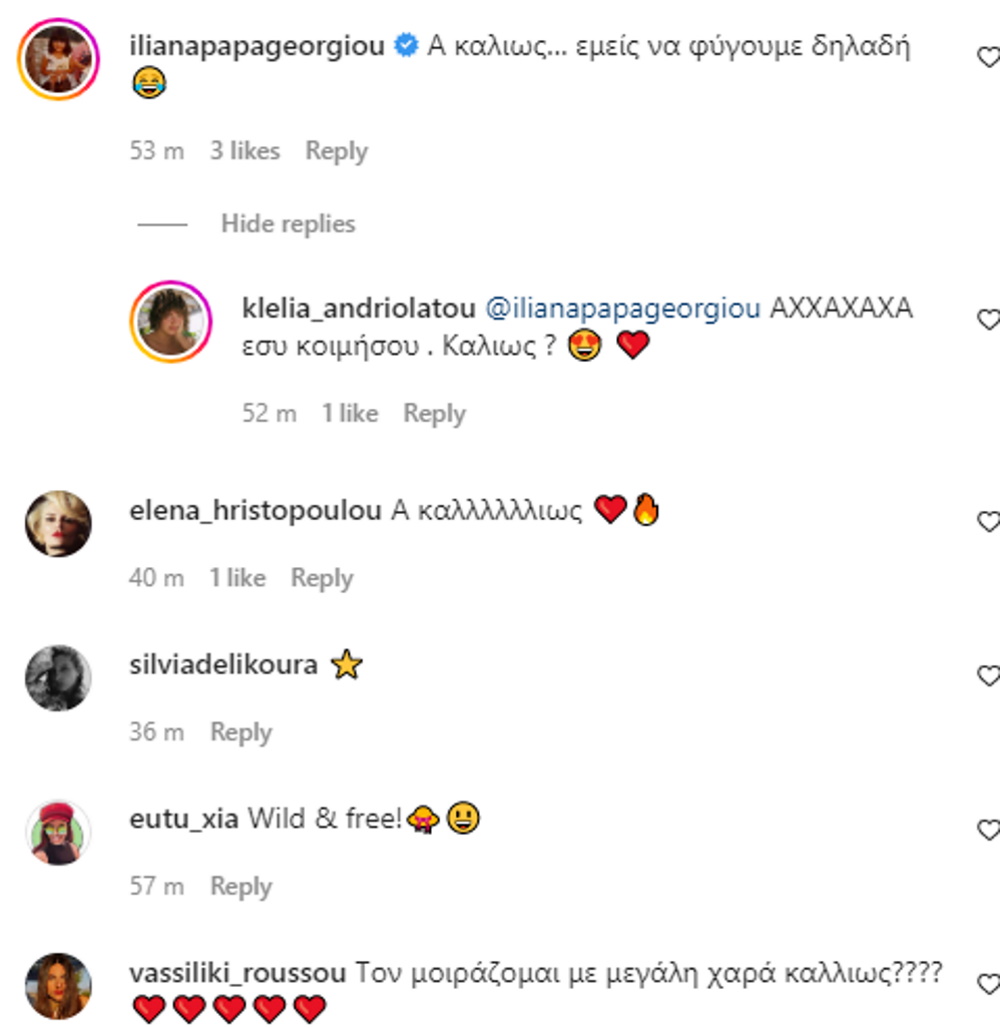Viewport: 1000px width, 1028px height.
Task: Like ilianapapageorgiou's comment
Action: 988,57
